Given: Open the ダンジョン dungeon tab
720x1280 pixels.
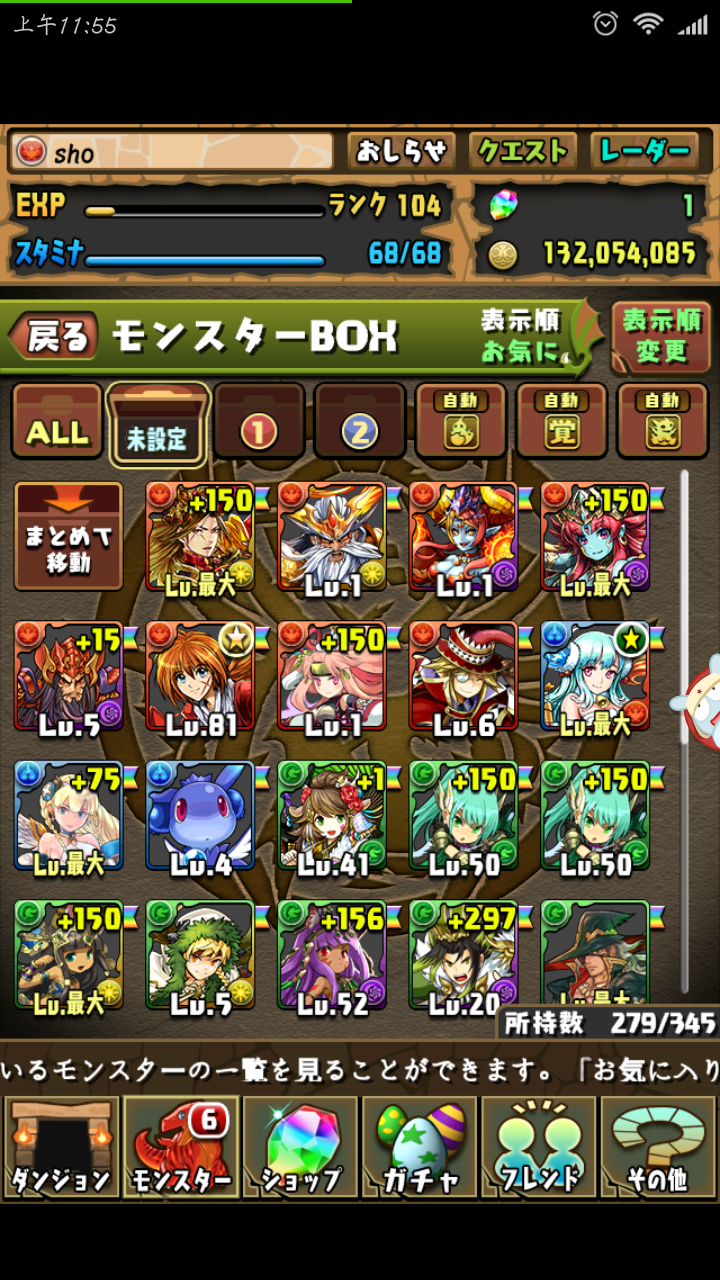Looking at the screenshot, I should pyautogui.click(x=61, y=1146).
